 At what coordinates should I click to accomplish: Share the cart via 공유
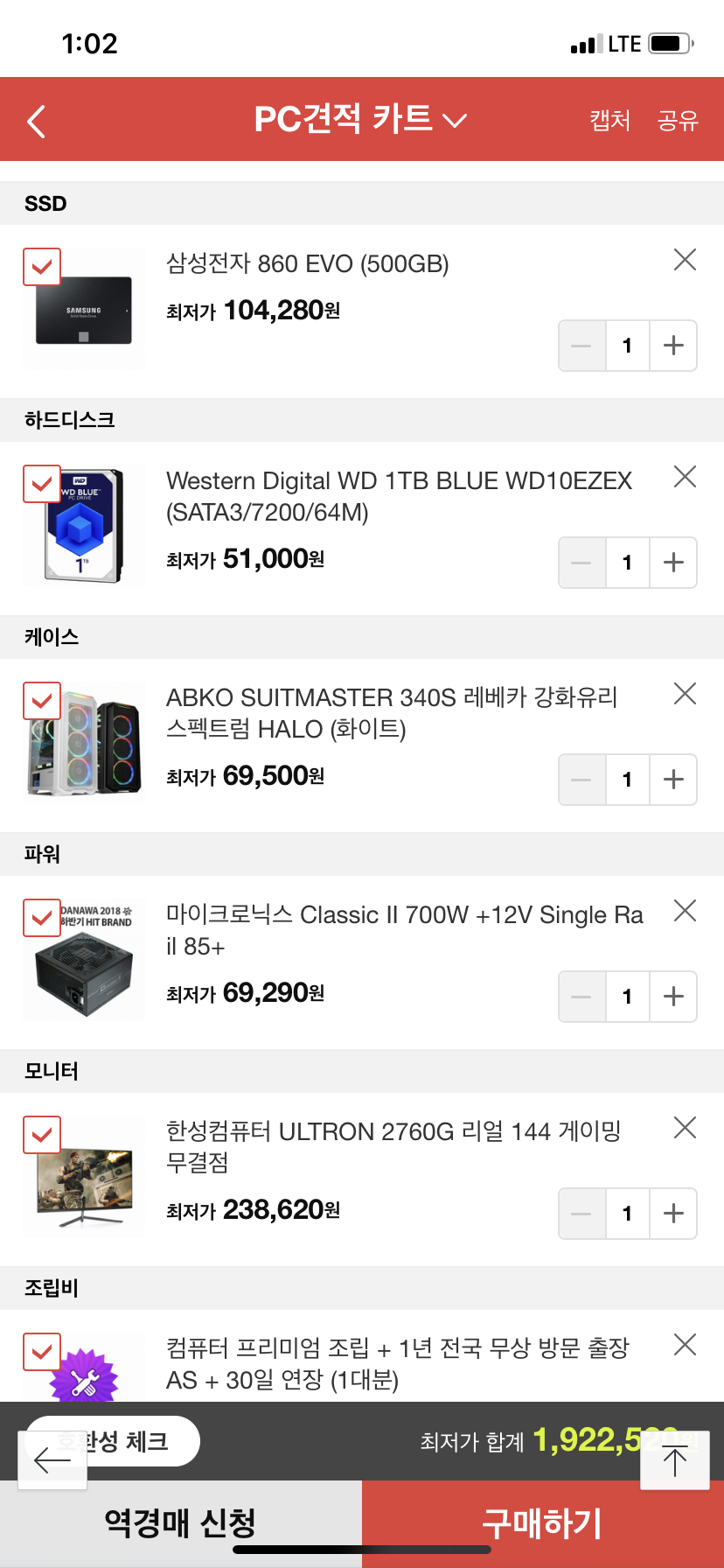tap(678, 120)
